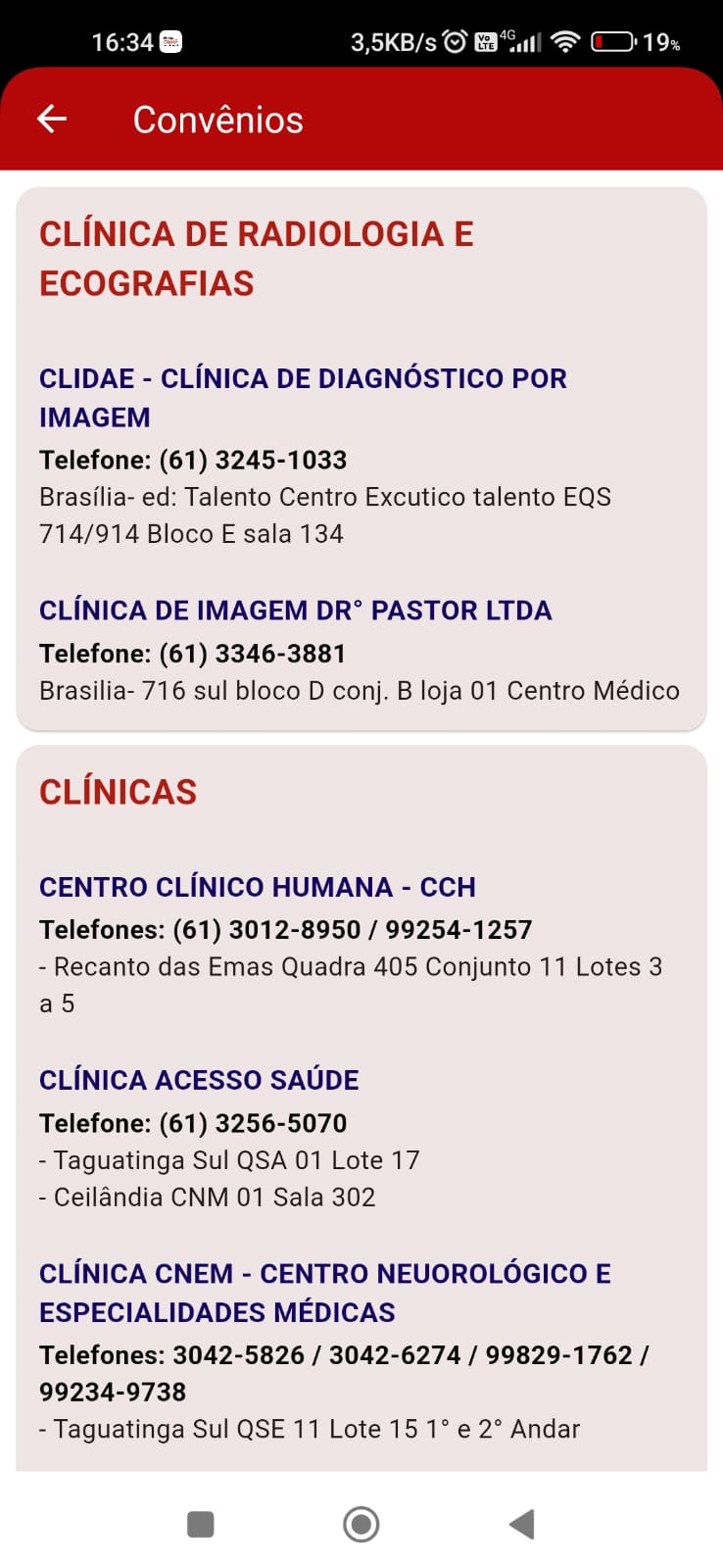Tap the system home button

(x=361, y=1524)
